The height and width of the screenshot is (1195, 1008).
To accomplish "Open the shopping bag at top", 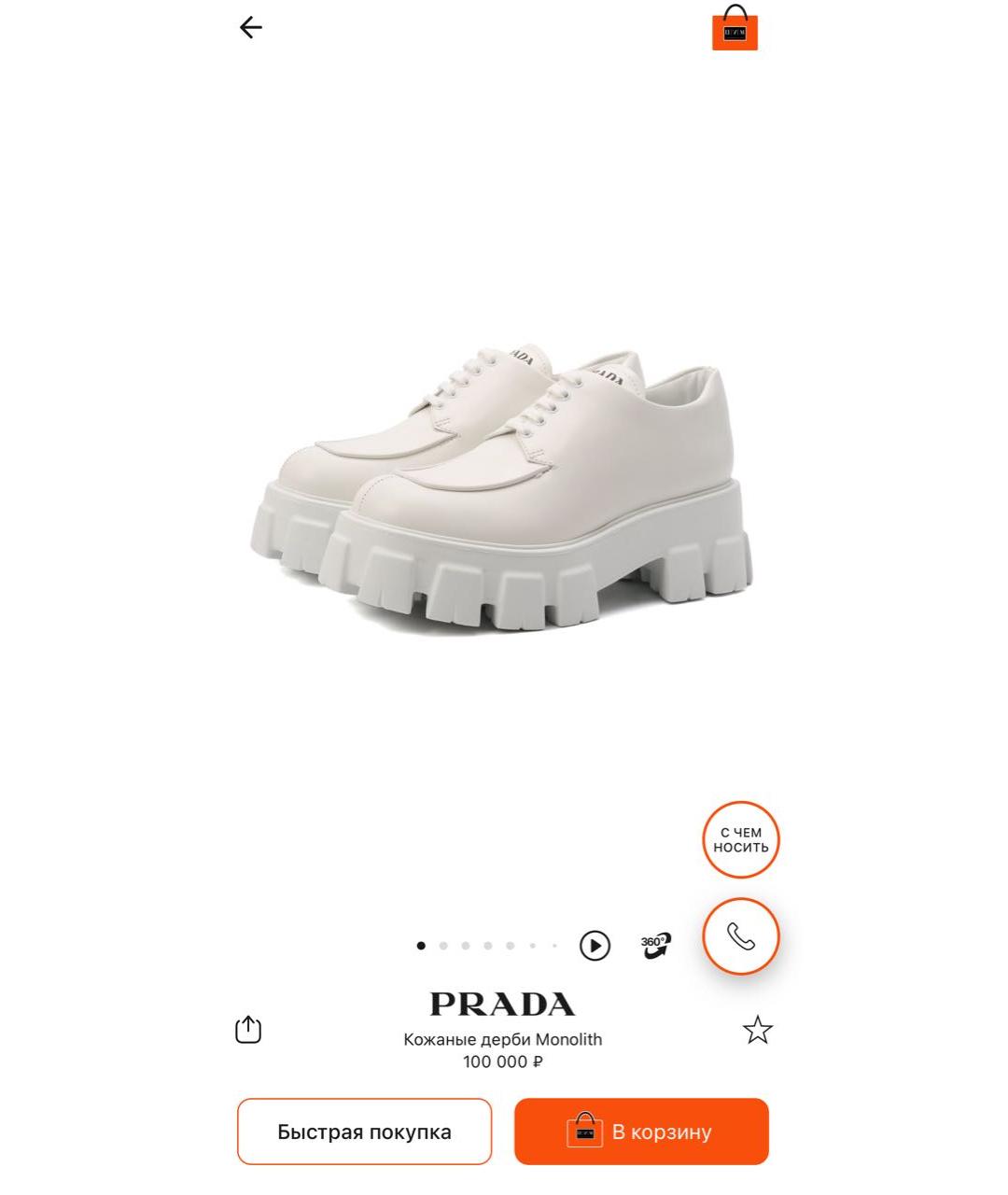I will click(735, 28).
